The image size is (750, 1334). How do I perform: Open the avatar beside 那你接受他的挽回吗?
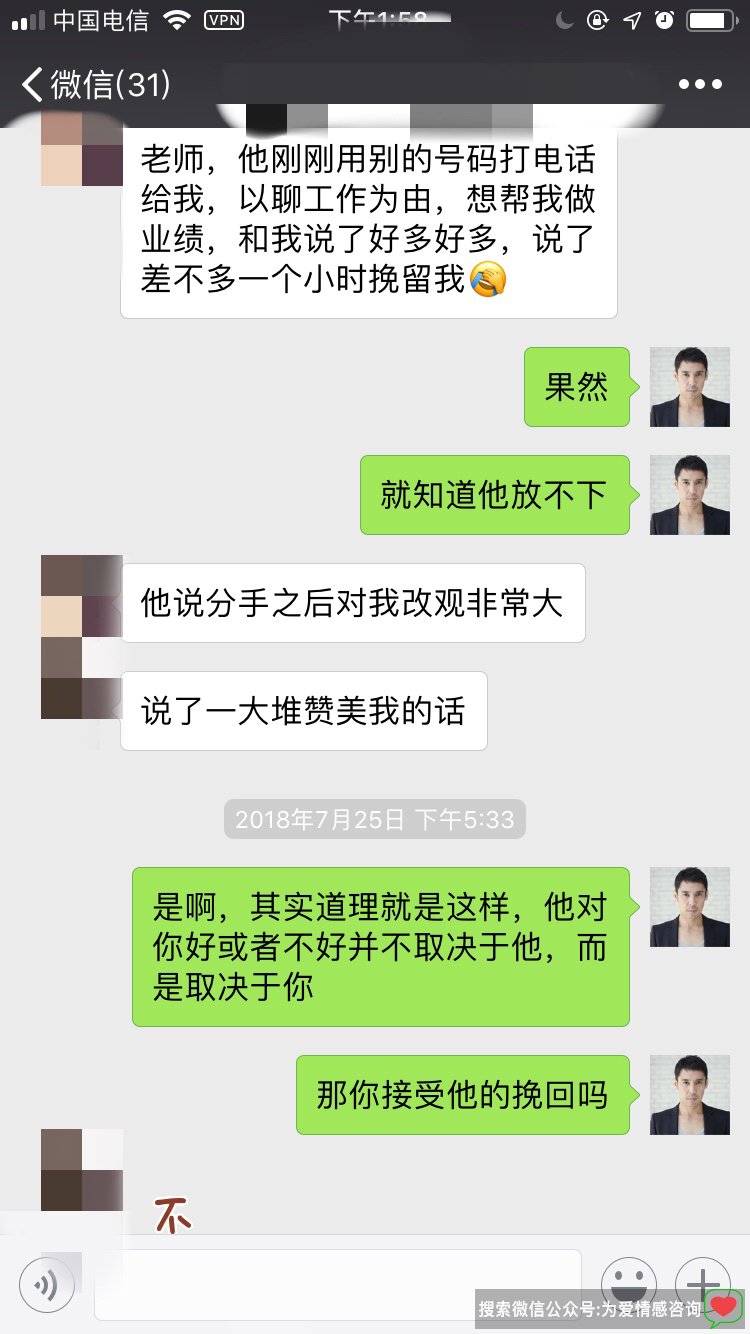click(689, 1095)
